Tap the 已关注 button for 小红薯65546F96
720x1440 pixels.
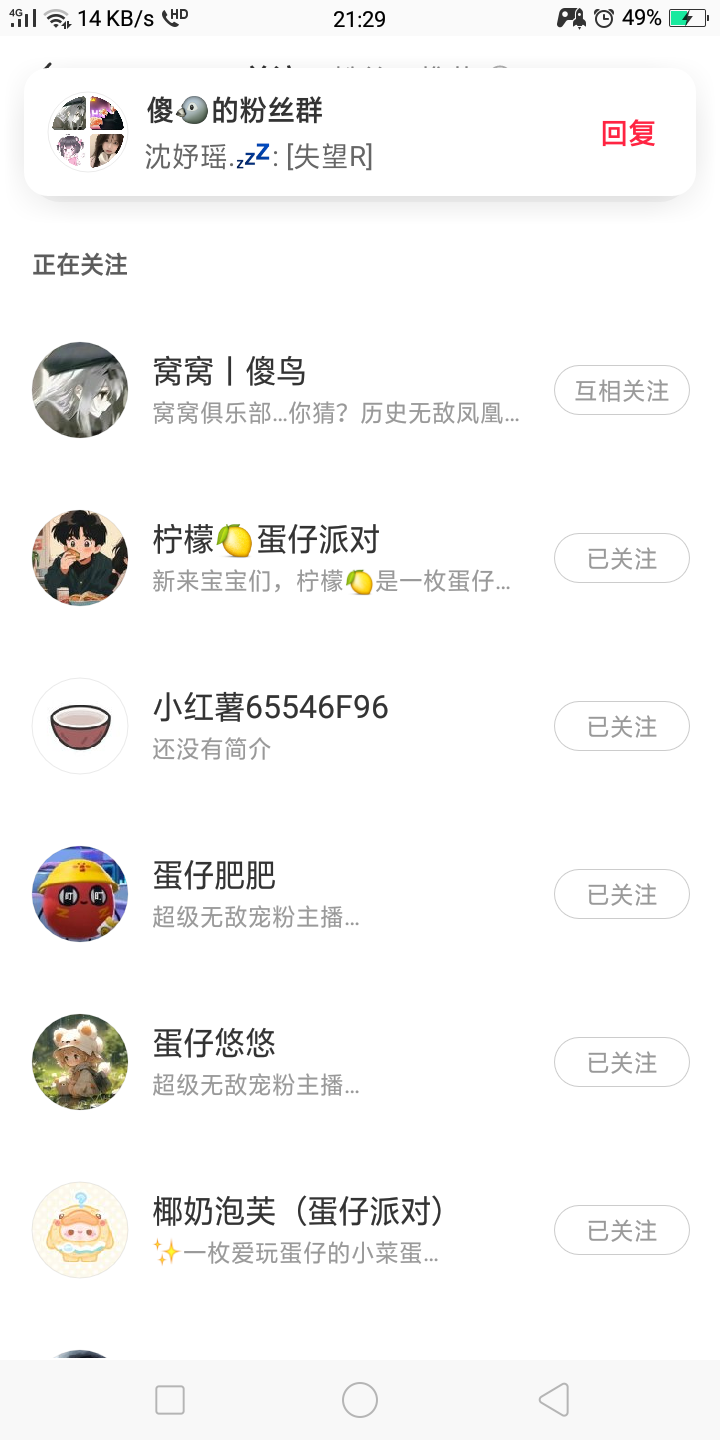coord(621,726)
